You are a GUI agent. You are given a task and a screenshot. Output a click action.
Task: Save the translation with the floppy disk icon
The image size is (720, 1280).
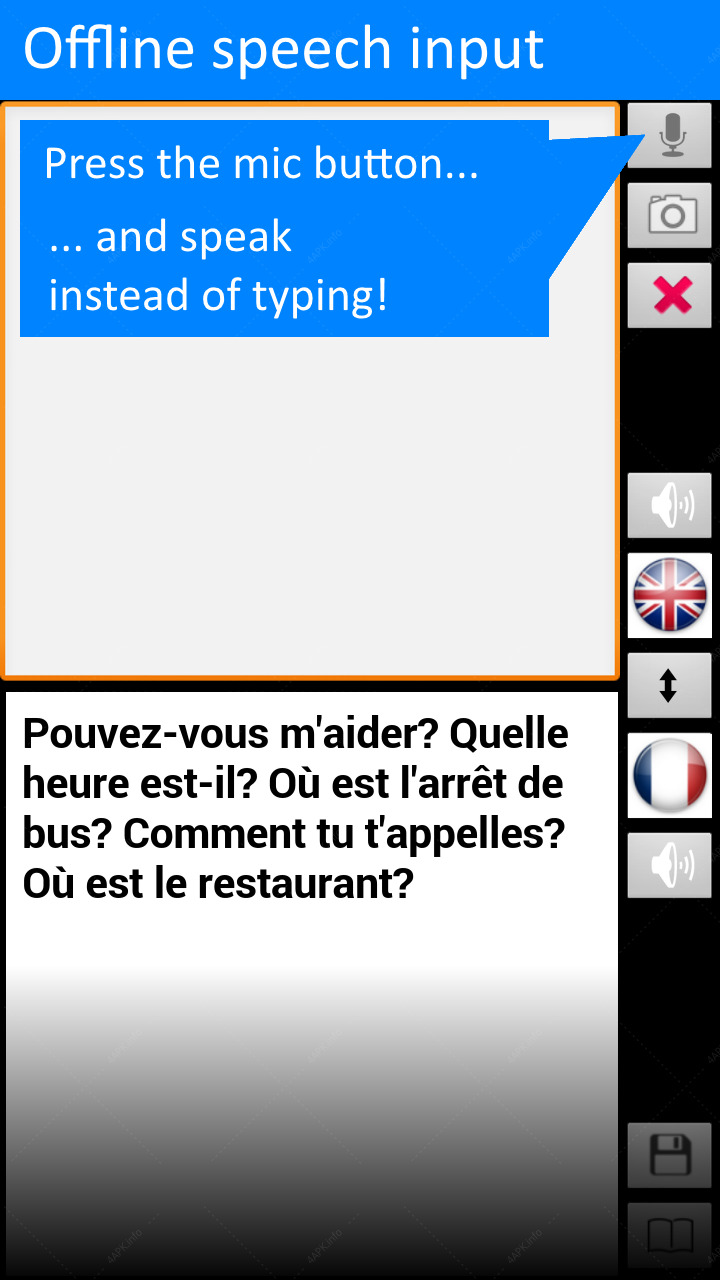(670, 1156)
